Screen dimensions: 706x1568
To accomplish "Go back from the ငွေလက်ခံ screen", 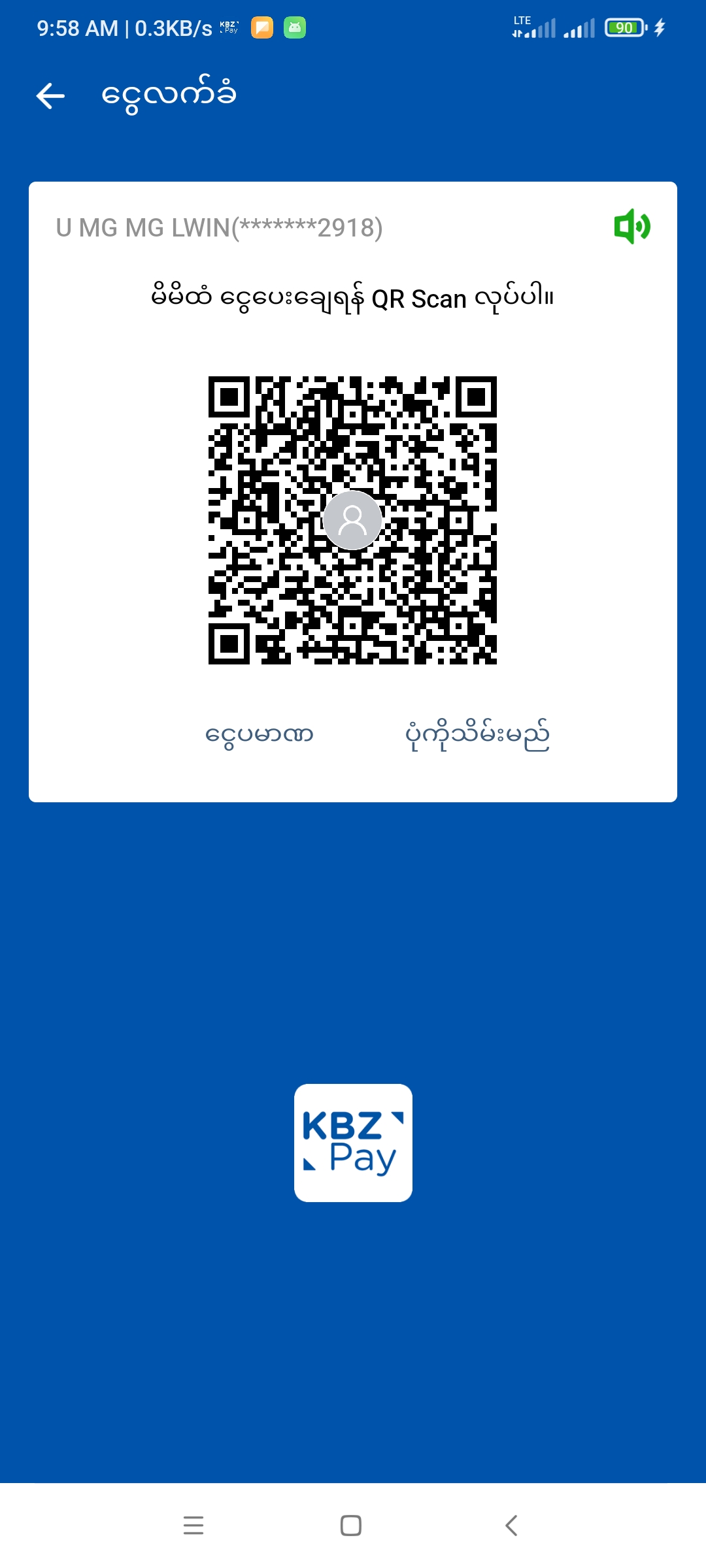I will pos(50,96).
